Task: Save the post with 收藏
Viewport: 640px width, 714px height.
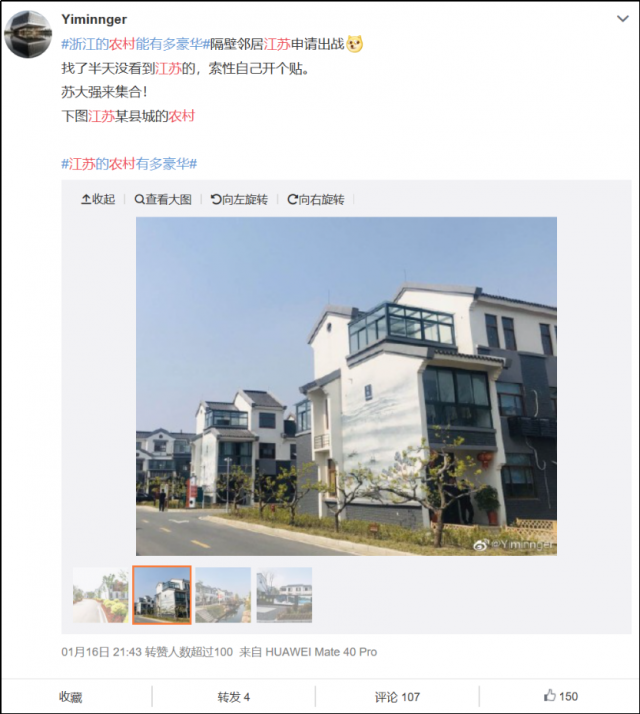Action: click(71, 696)
